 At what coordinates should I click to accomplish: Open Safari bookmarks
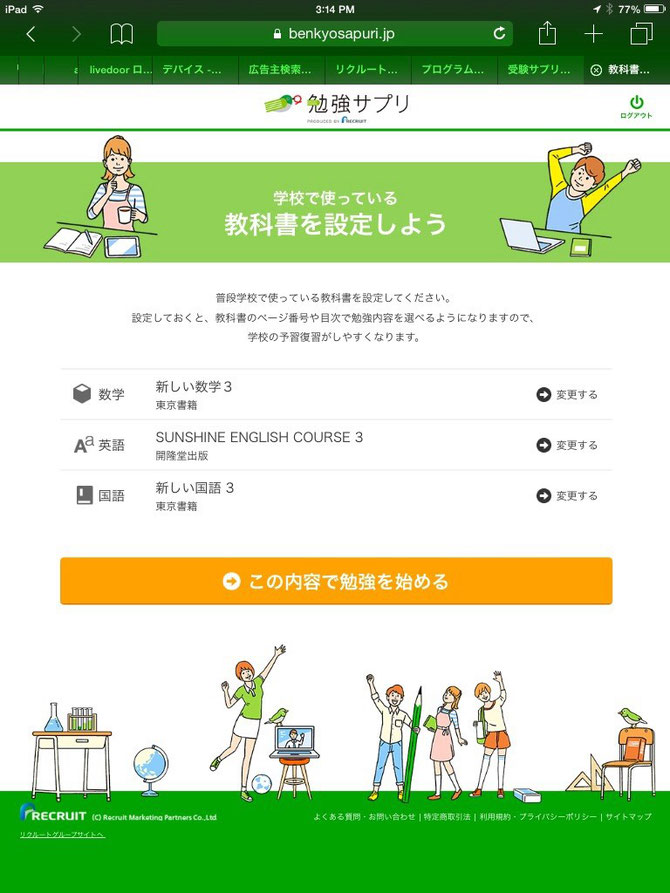click(121, 34)
